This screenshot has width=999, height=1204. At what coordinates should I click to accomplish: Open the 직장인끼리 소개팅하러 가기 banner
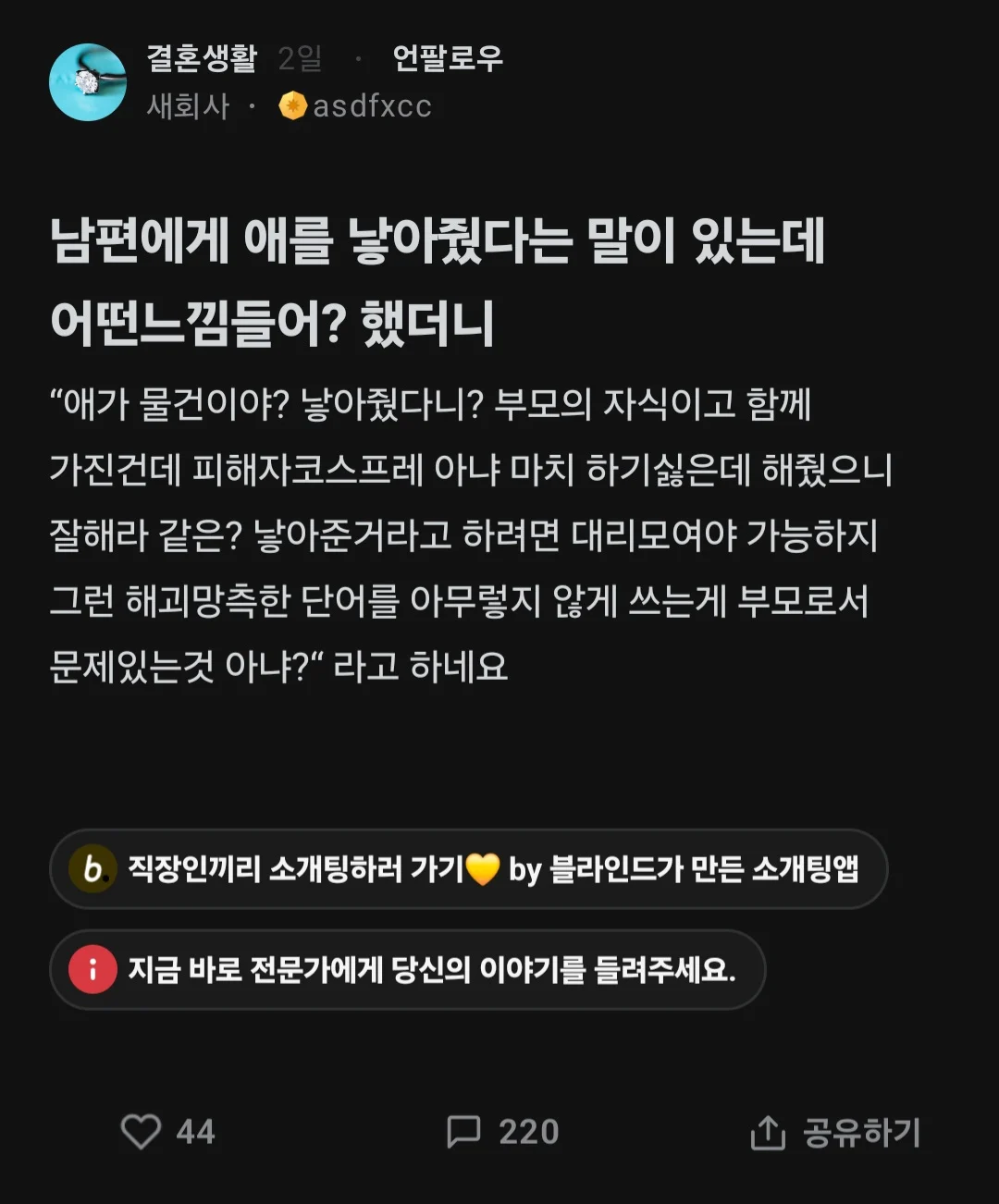(x=468, y=869)
